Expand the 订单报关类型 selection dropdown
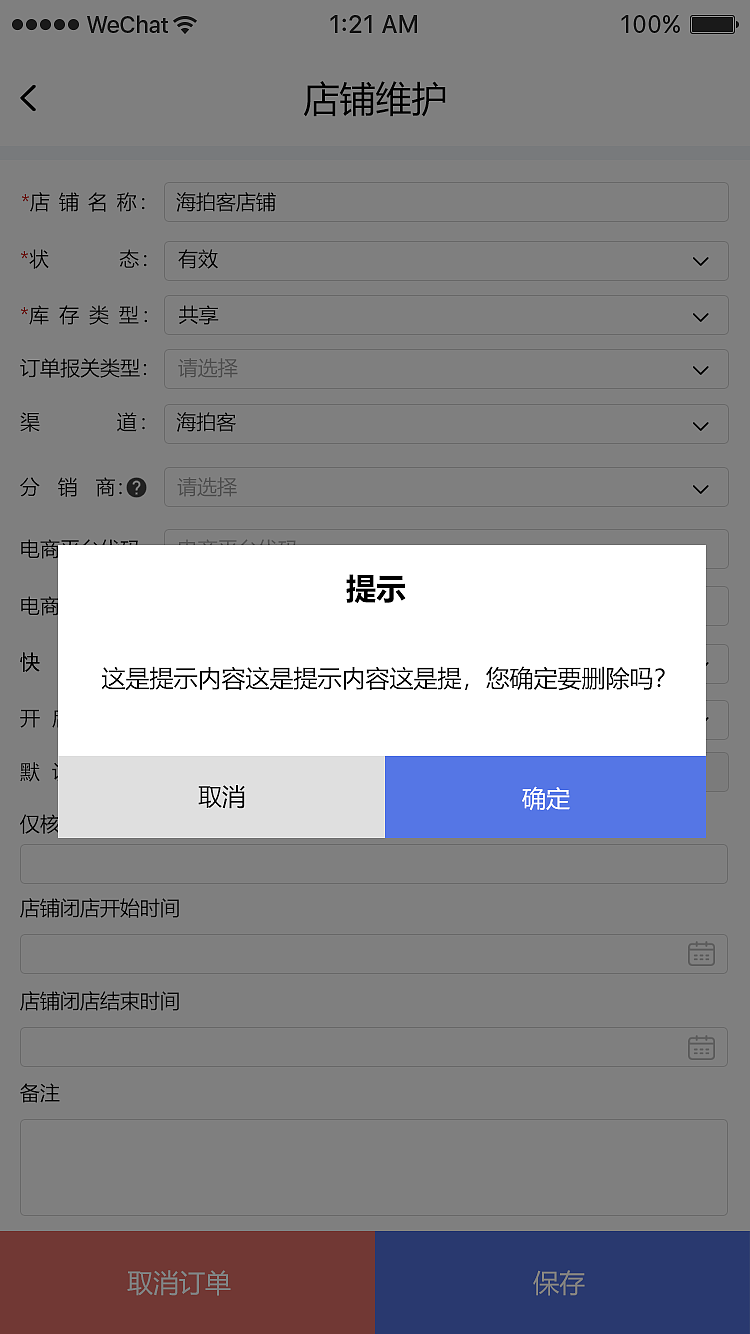This screenshot has width=750, height=1334. point(700,369)
